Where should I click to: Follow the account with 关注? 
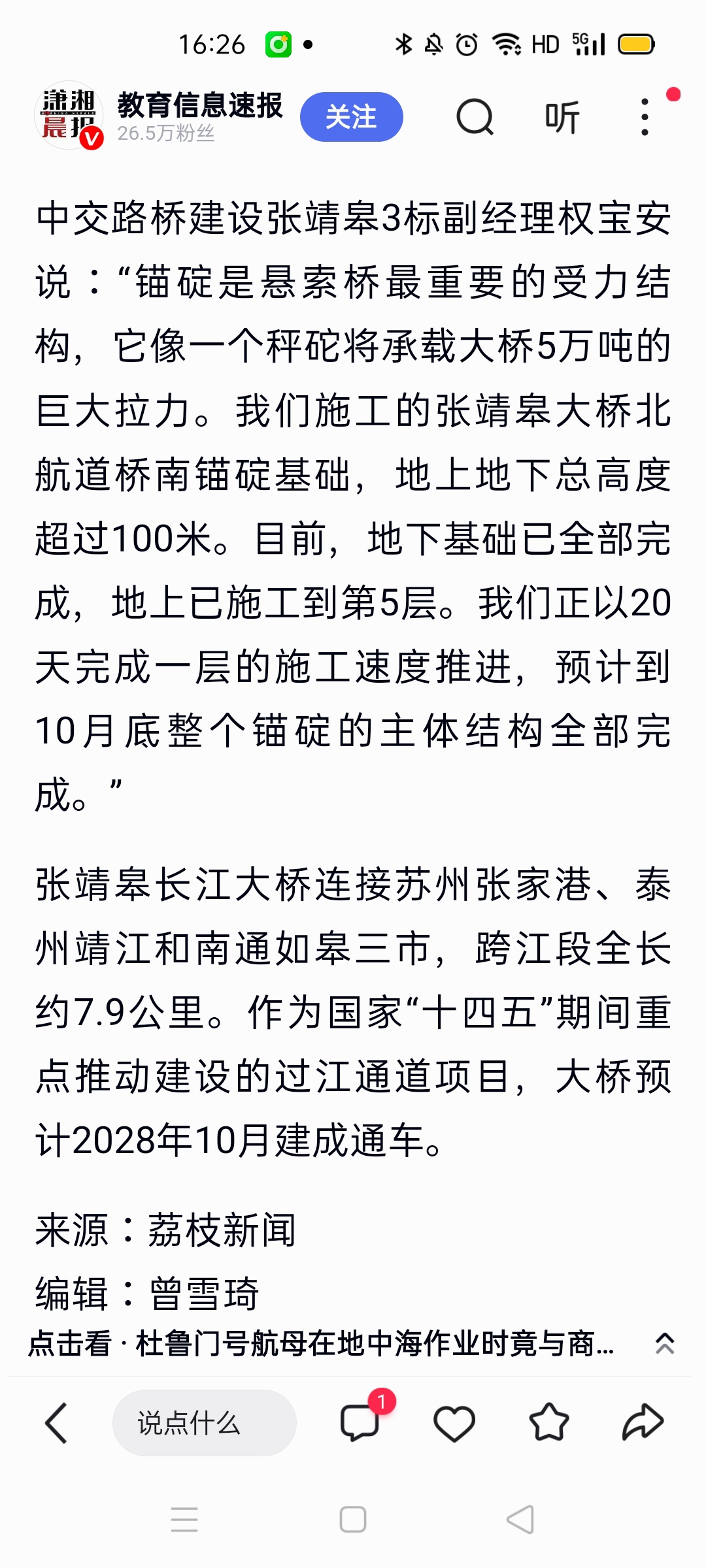(x=352, y=117)
